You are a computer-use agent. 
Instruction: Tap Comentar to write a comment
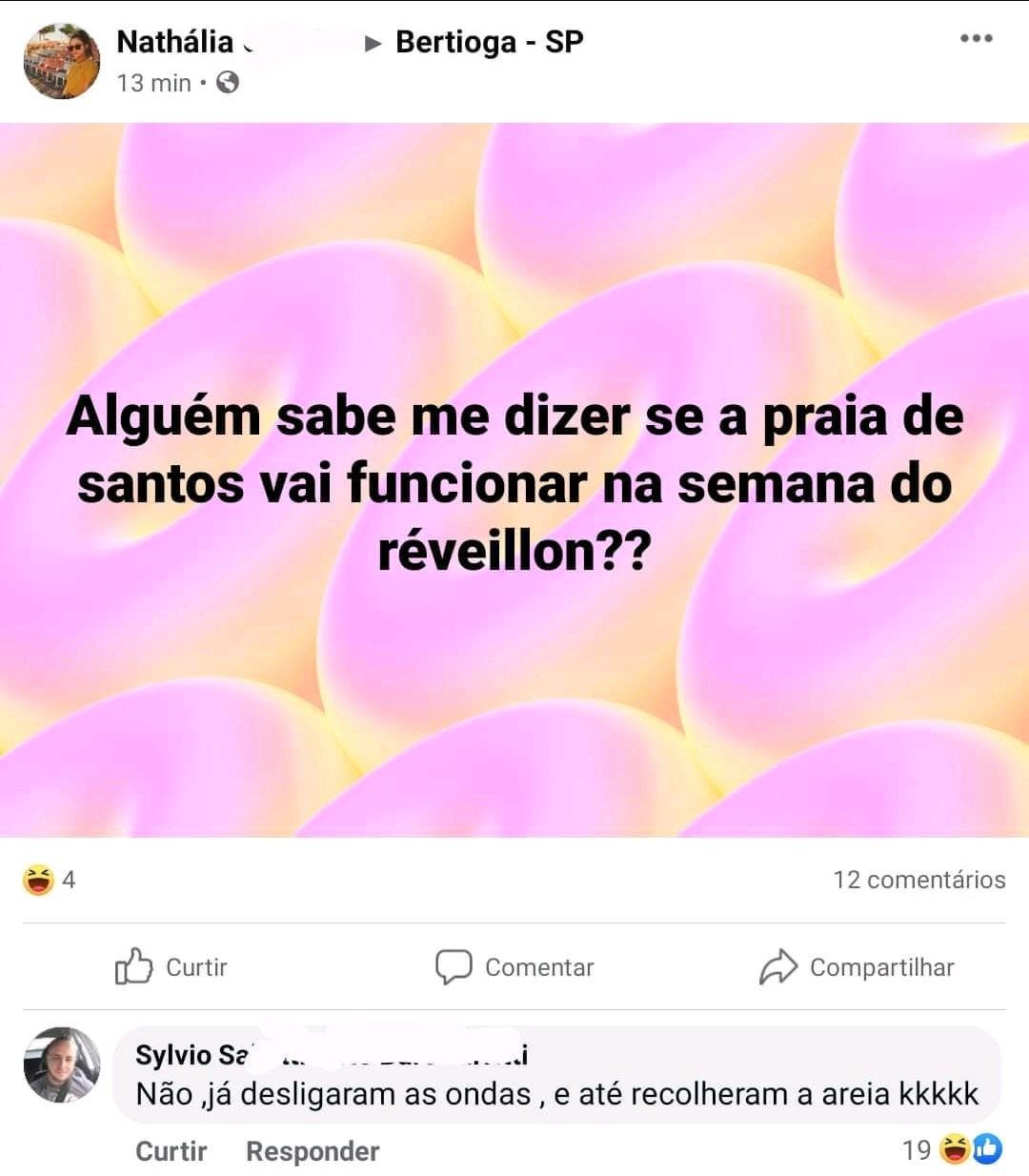(514, 966)
